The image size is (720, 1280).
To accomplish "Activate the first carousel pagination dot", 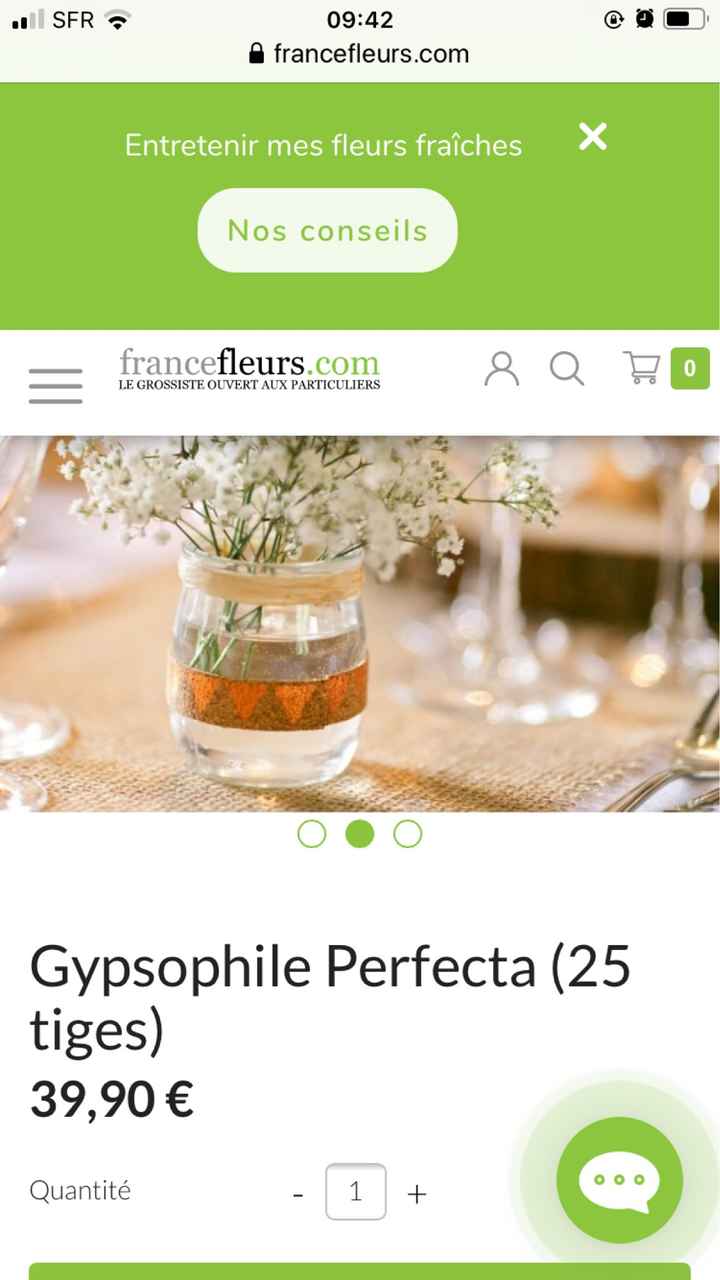I will point(312,833).
